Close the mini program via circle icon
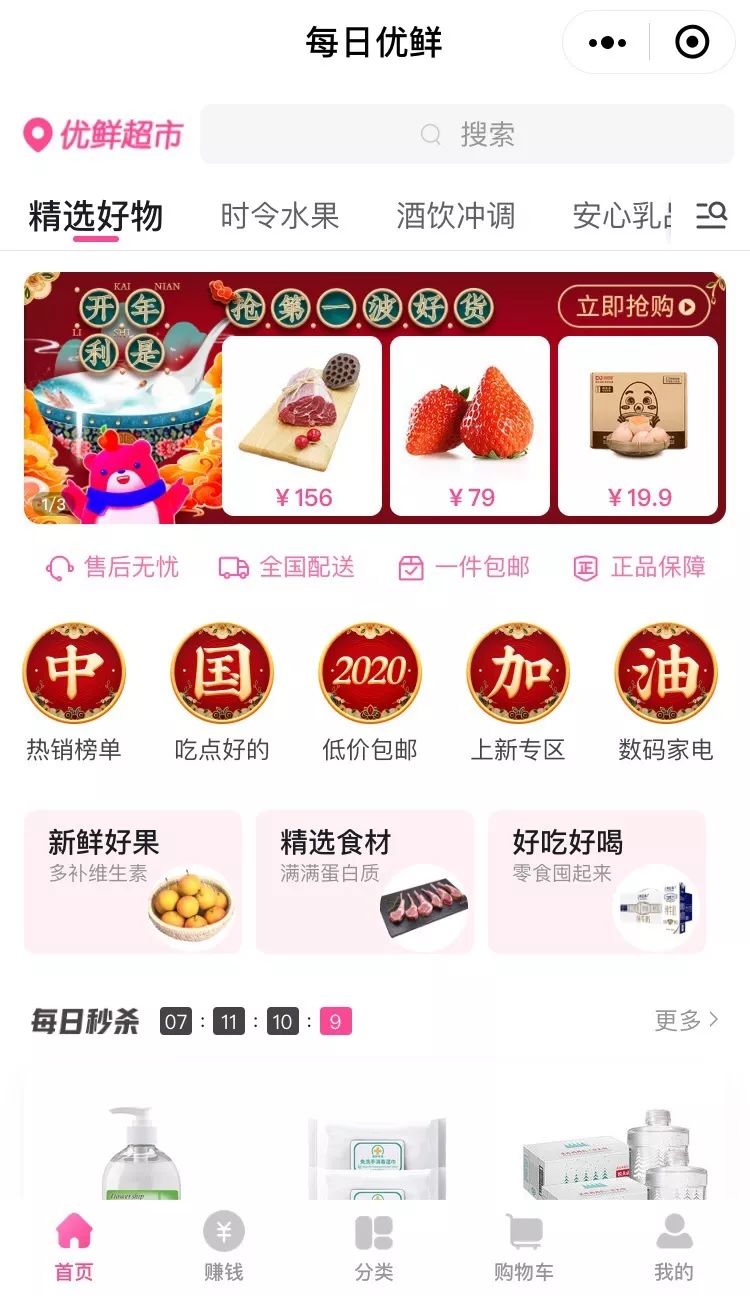Image resolution: width=750 pixels, height=1296 pixels. (x=692, y=43)
